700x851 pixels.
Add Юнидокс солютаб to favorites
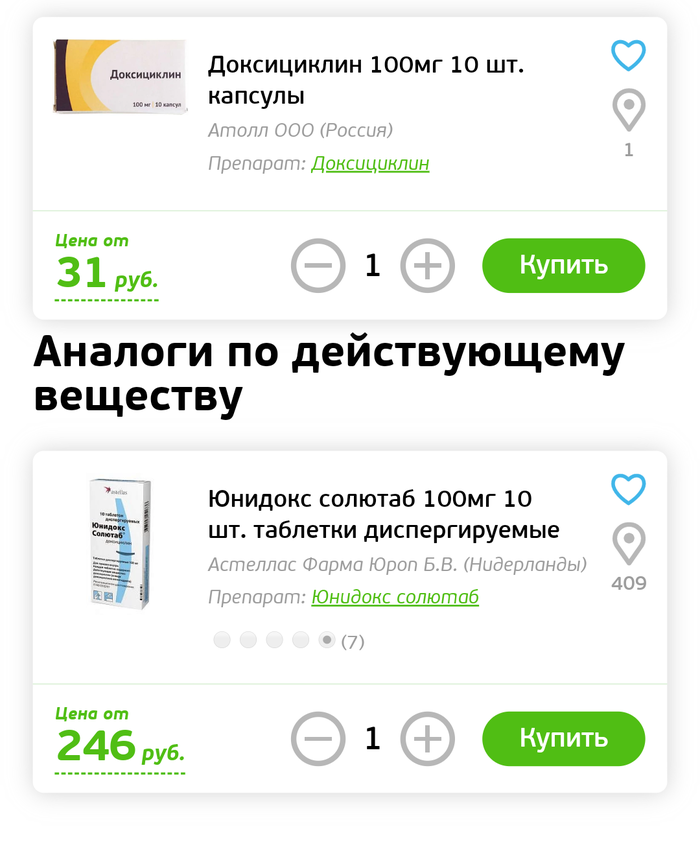[x=628, y=489]
